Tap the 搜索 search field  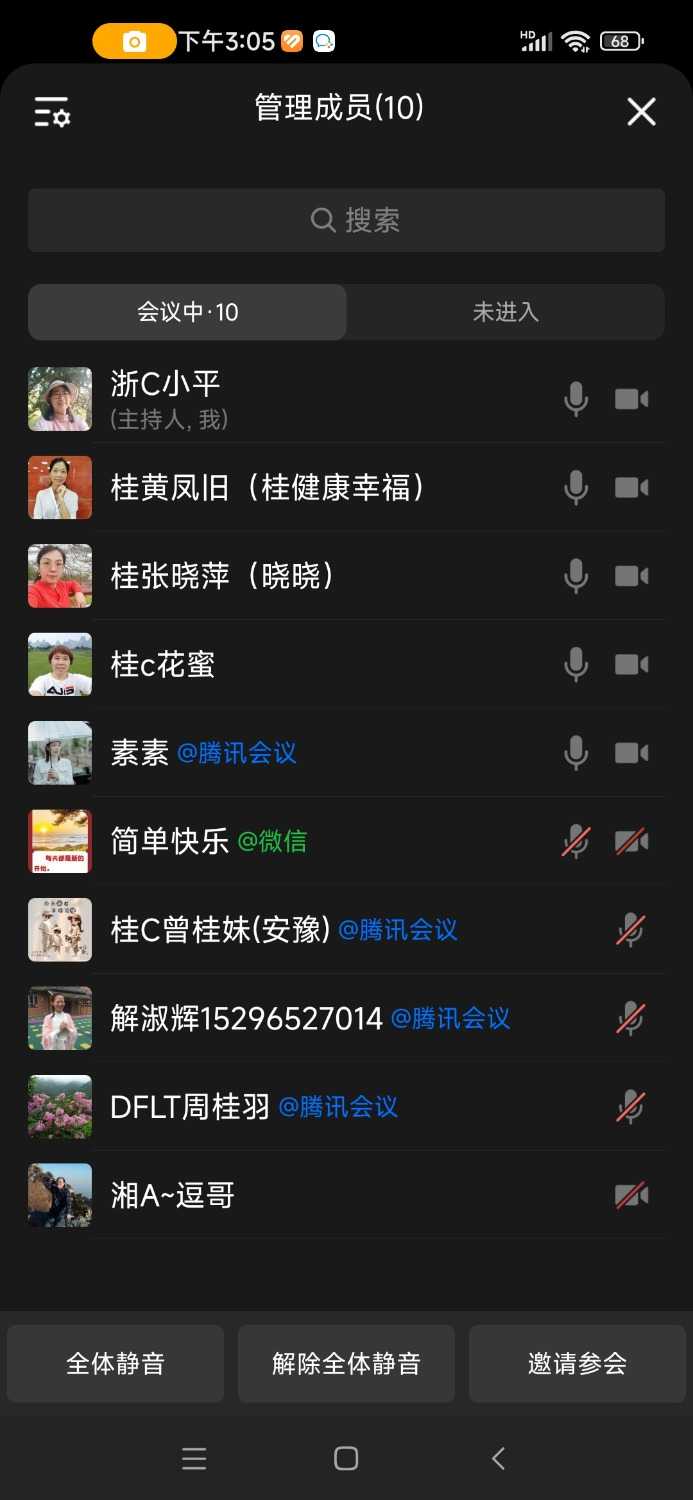[x=346, y=220]
